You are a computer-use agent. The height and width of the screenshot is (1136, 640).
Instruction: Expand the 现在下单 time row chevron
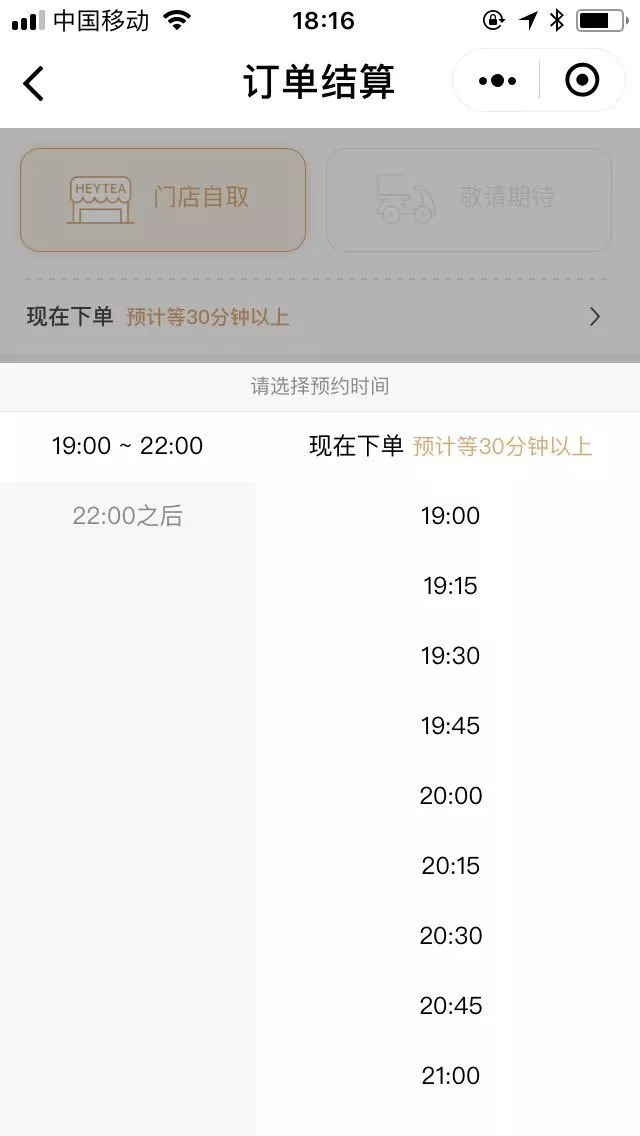pos(595,317)
